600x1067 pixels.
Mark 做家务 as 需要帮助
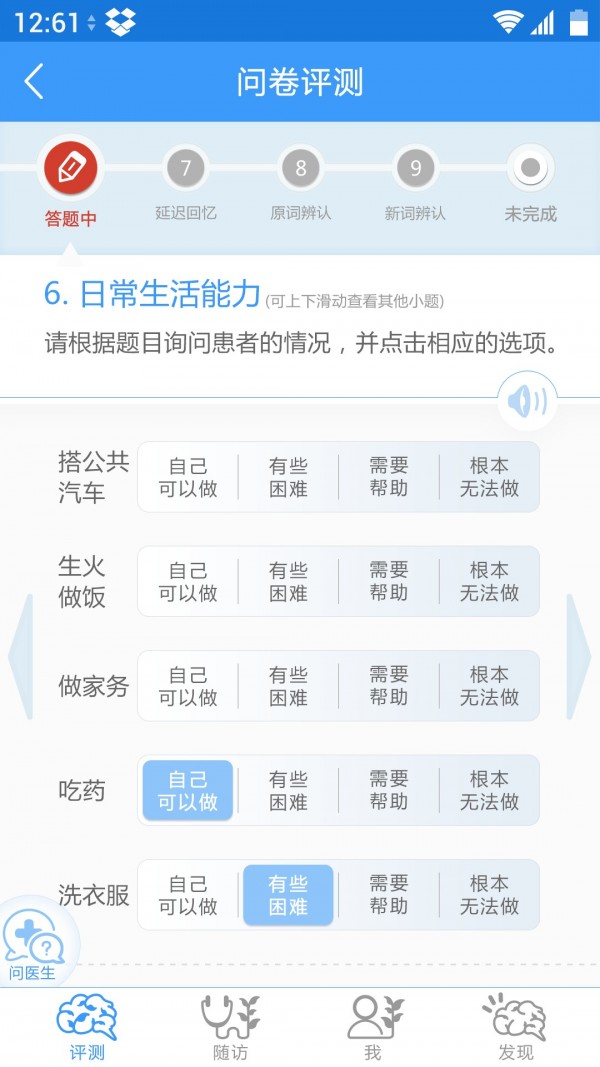(x=388, y=686)
